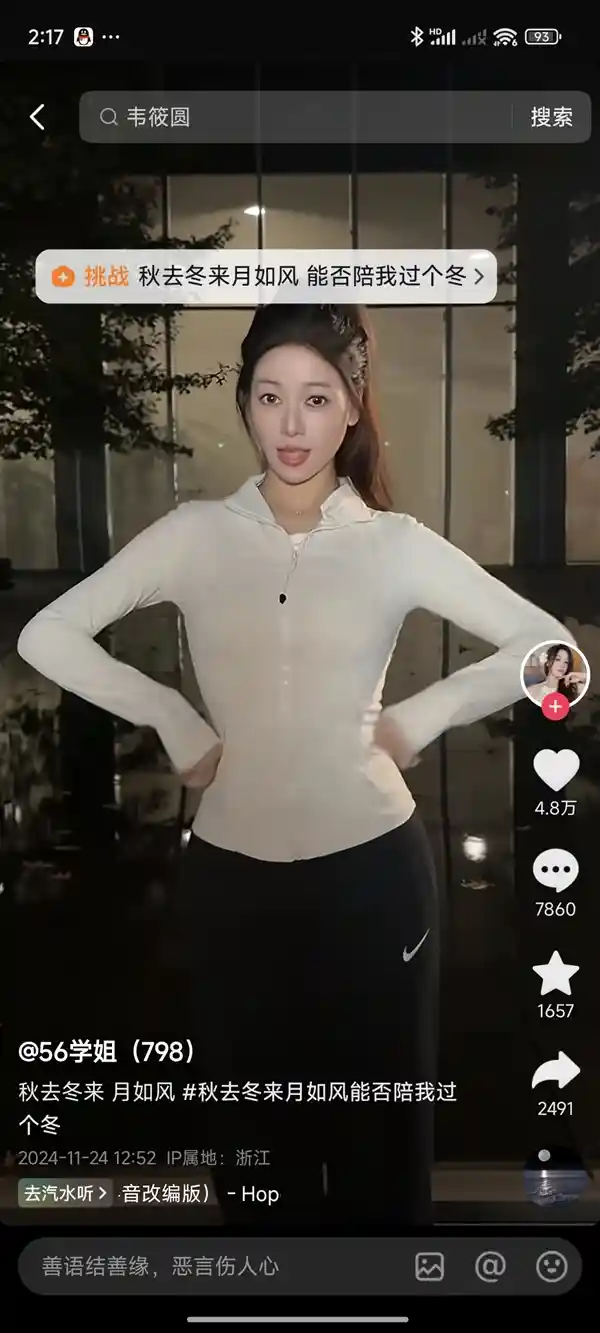Open the 挑战 秋去冬来月如风 challenge banner

pyautogui.click(x=266, y=276)
